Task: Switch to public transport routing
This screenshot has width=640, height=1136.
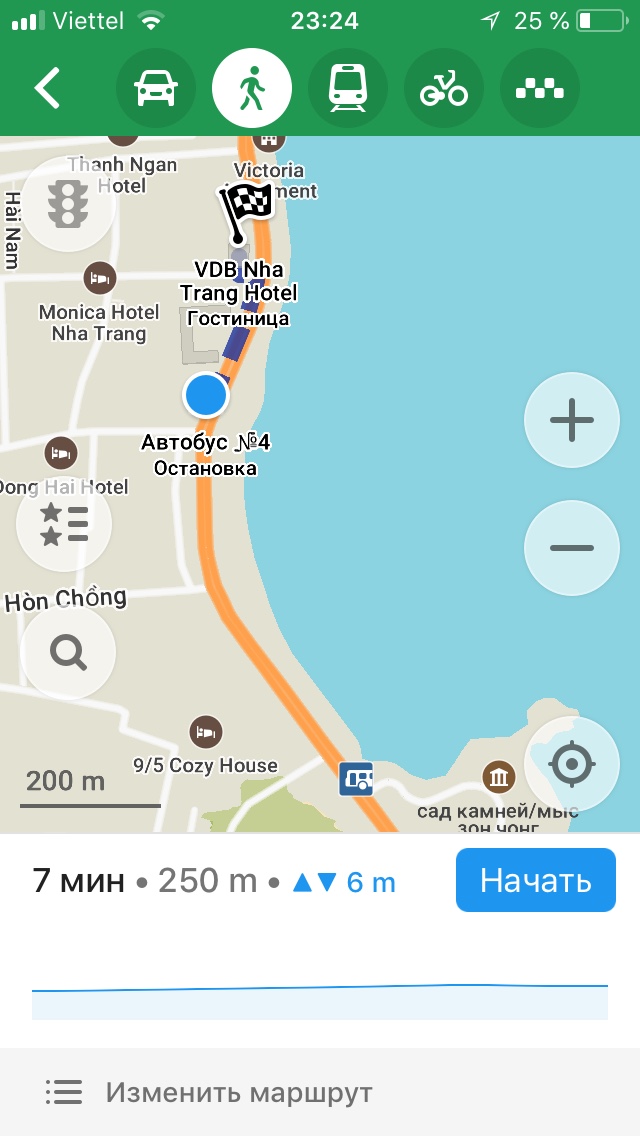Action: point(348,88)
